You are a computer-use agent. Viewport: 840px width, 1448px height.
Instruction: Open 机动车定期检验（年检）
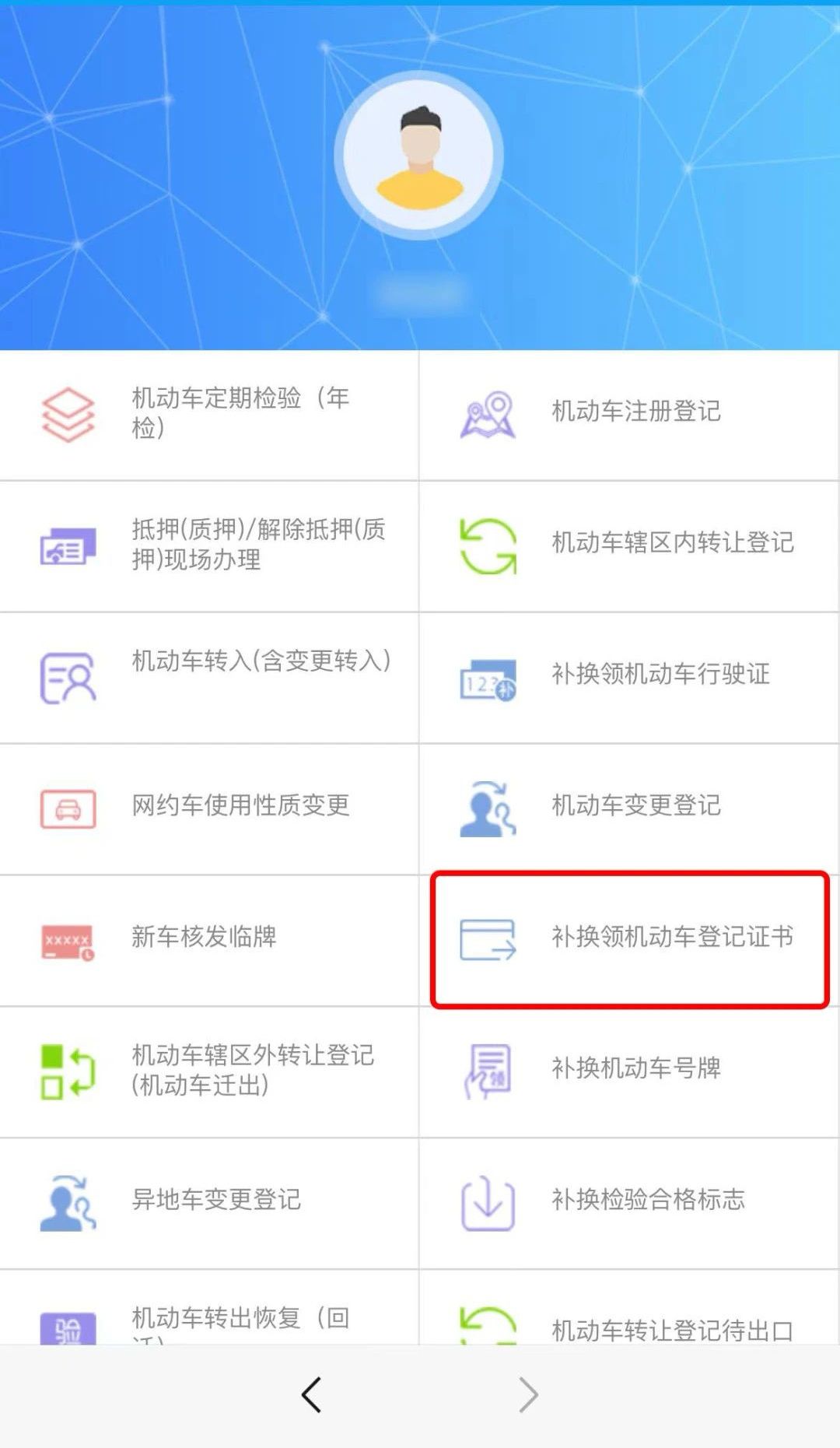tap(208, 413)
